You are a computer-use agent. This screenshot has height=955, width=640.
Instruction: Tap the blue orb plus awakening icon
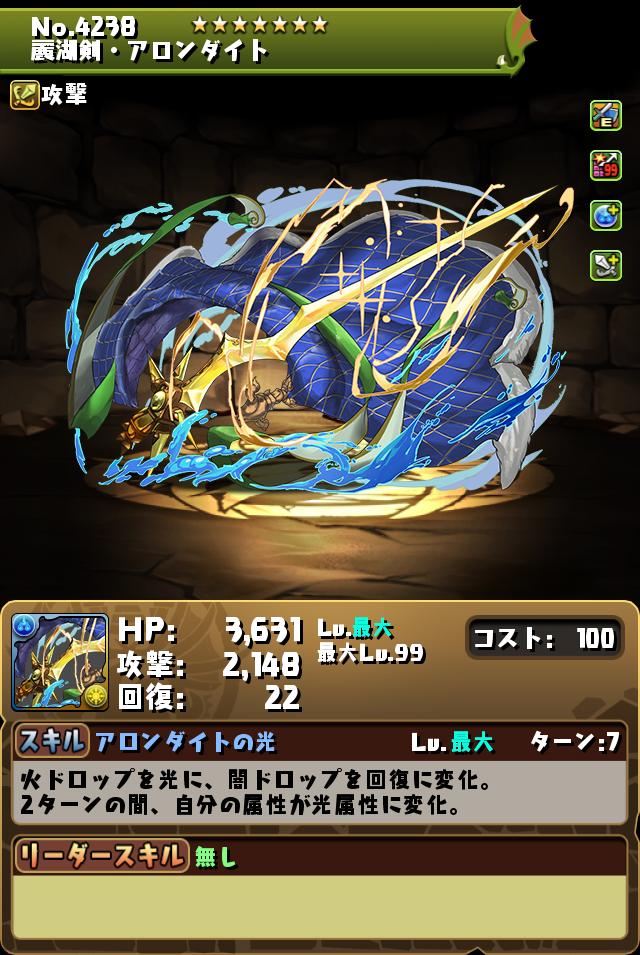606,215
